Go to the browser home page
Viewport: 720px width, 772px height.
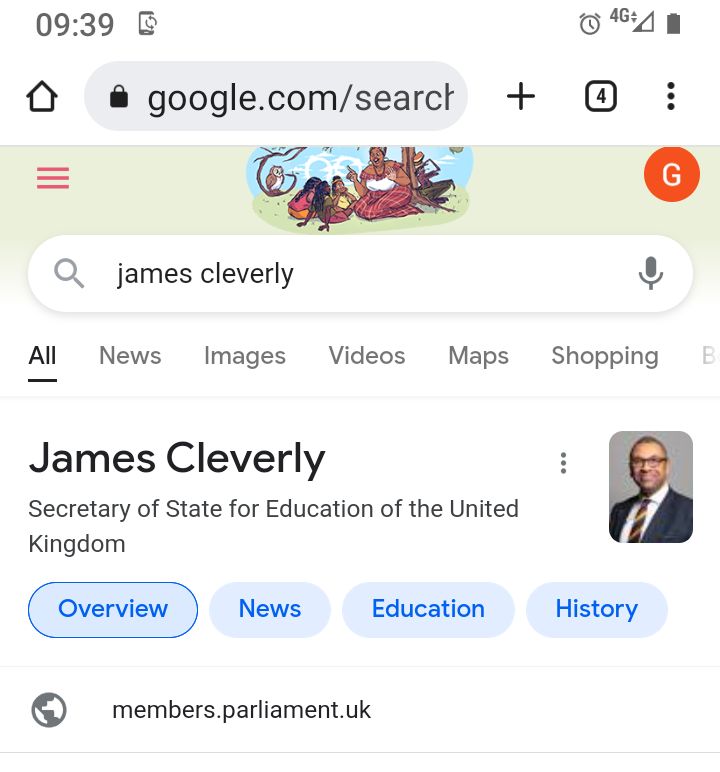(x=42, y=97)
